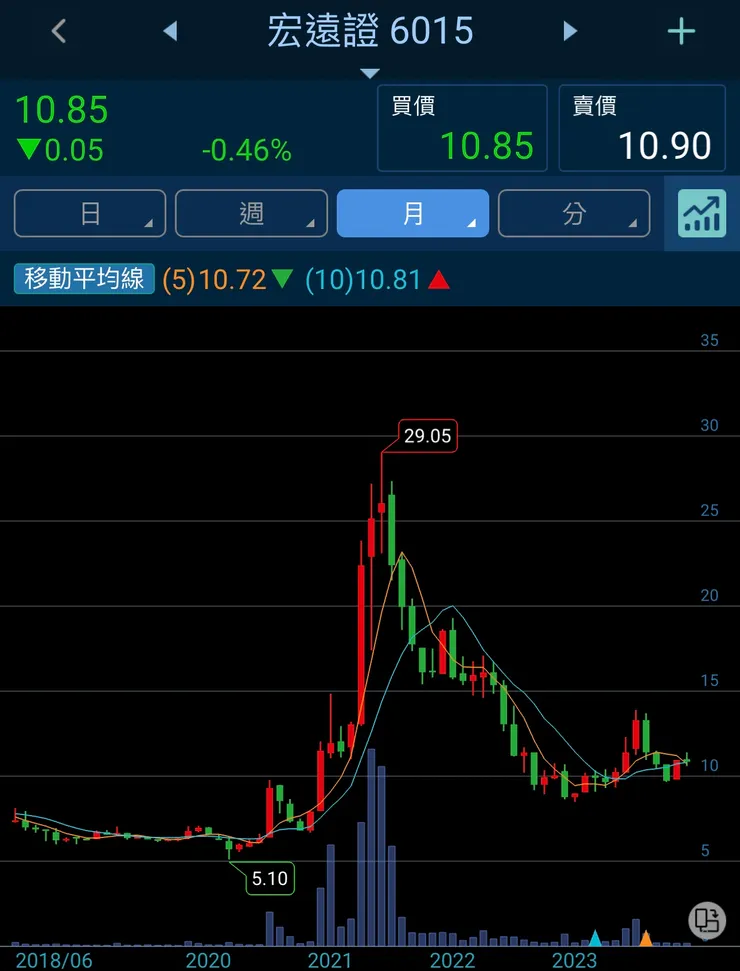The height and width of the screenshot is (971, 740).
Task: Toggle the chart layout switch icon
Action: [x=706, y=921]
